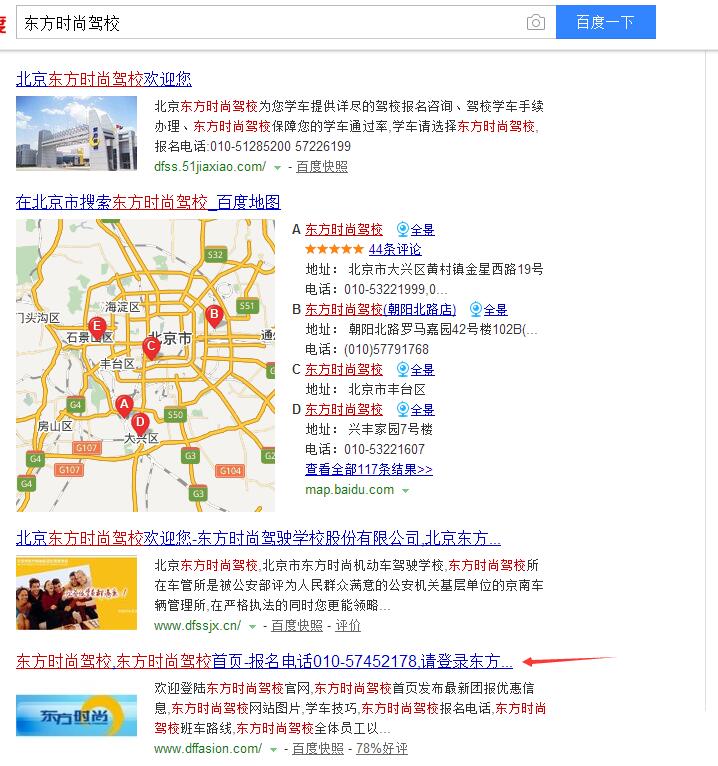
Task: Tap the search box containing 东方时尚驾校
Action: [x=270, y=22]
